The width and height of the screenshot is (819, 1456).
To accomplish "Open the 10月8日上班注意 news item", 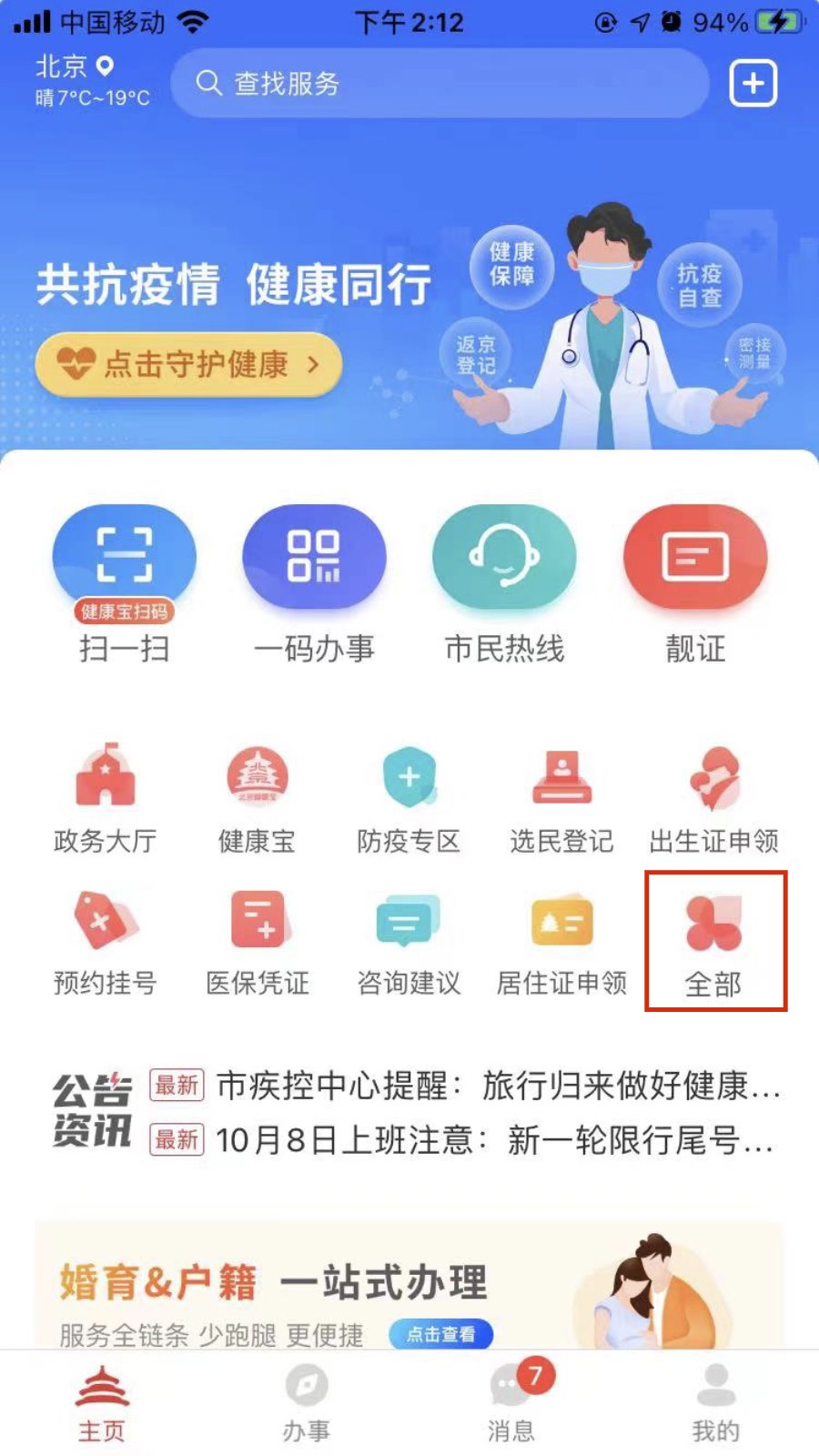I will (x=493, y=1139).
